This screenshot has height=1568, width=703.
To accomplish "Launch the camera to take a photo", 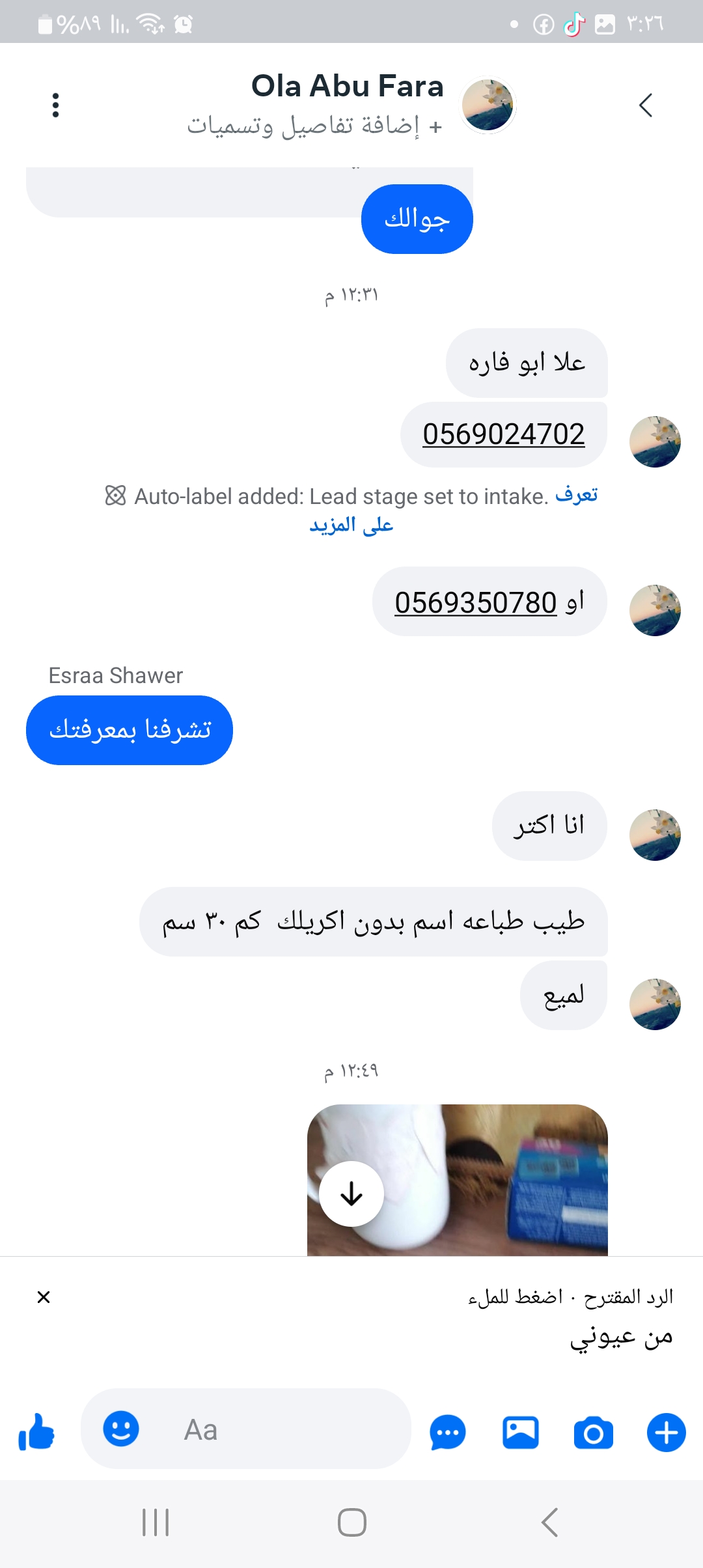I will coord(593,1433).
